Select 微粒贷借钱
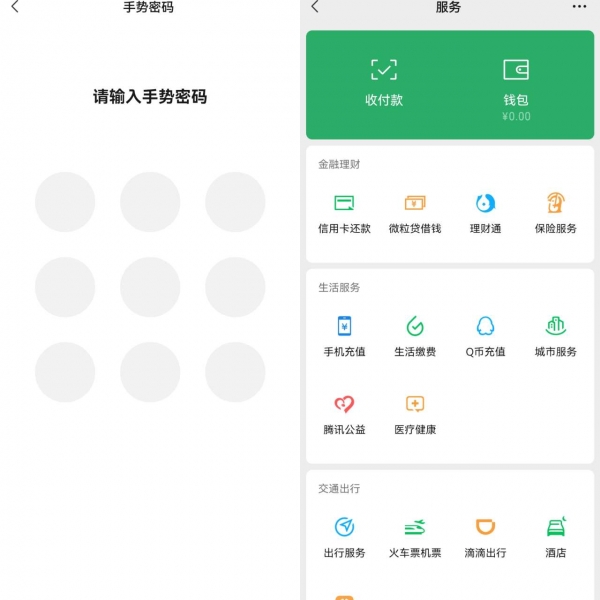This screenshot has width=600, height=600. click(x=415, y=213)
